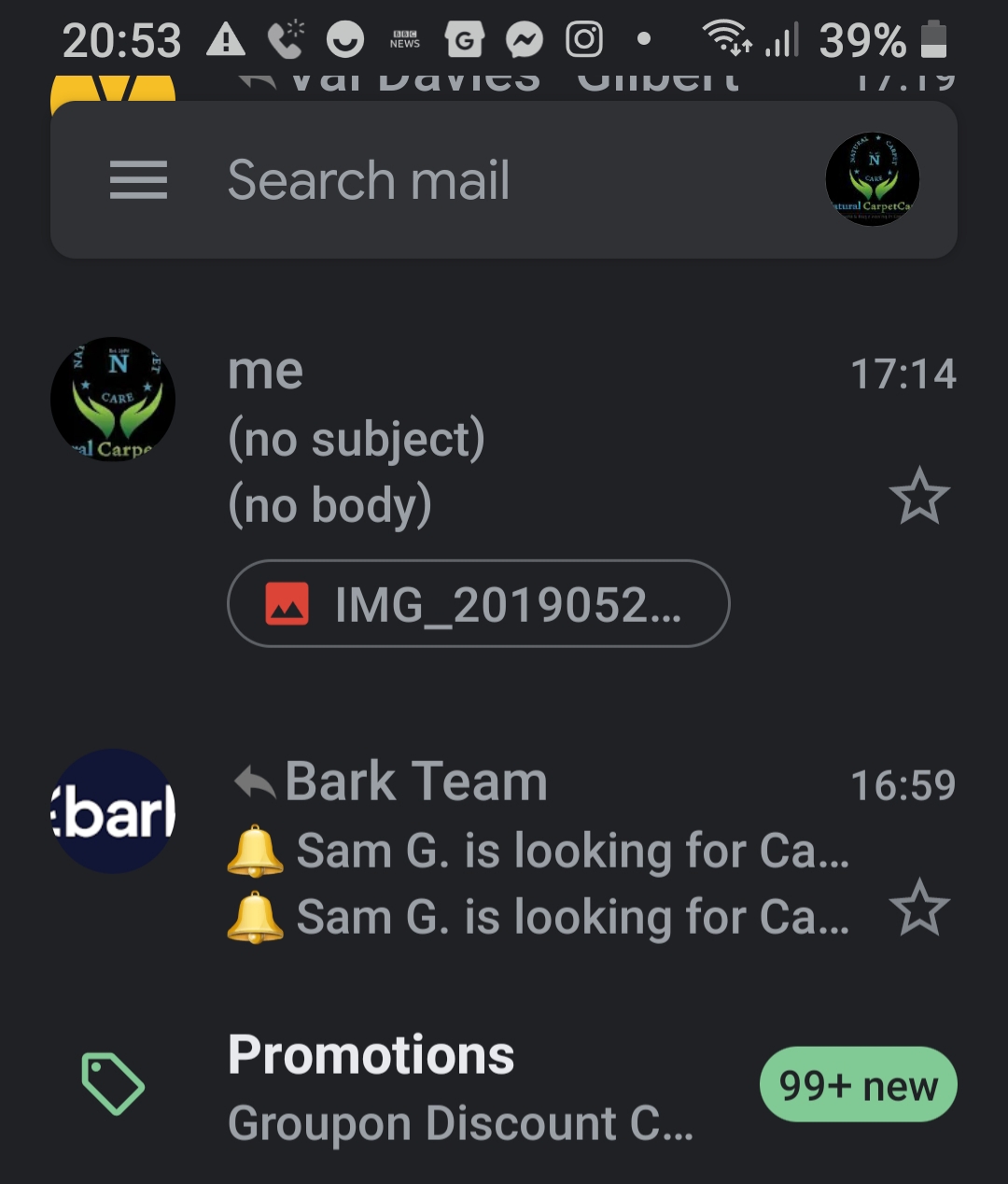The image size is (1008, 1184).
Task: Expand the Promotions category row
Action: tap(371, 1053)
